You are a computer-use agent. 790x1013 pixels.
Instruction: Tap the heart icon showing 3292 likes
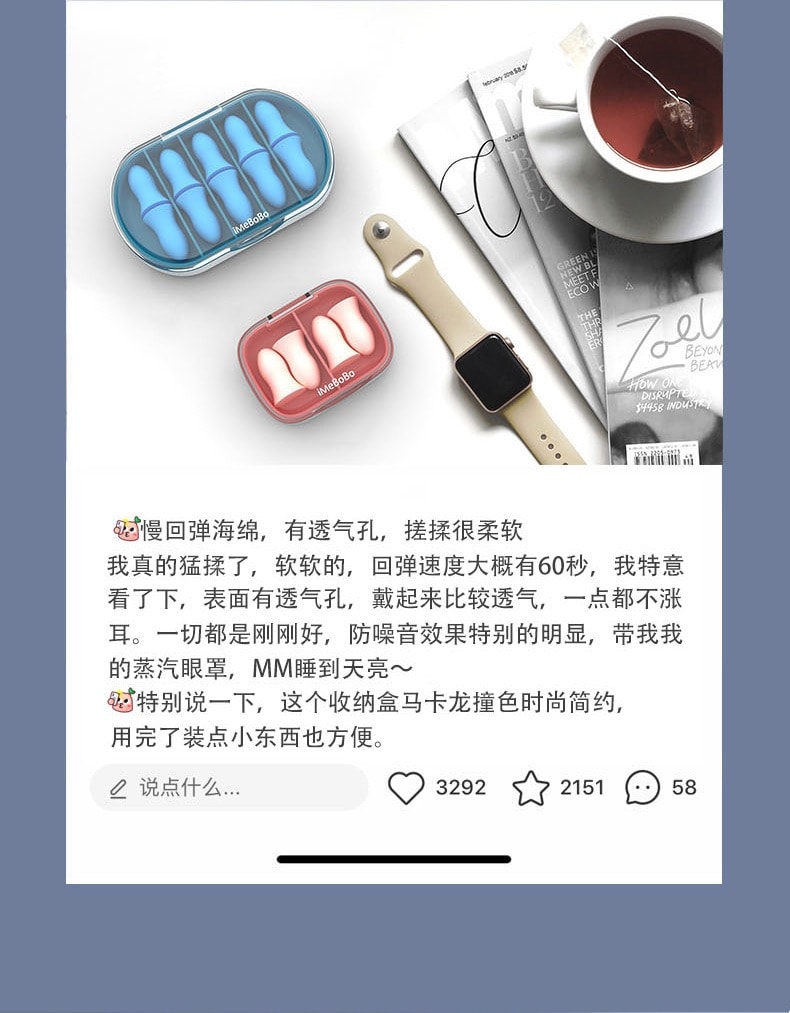[408, 788]
